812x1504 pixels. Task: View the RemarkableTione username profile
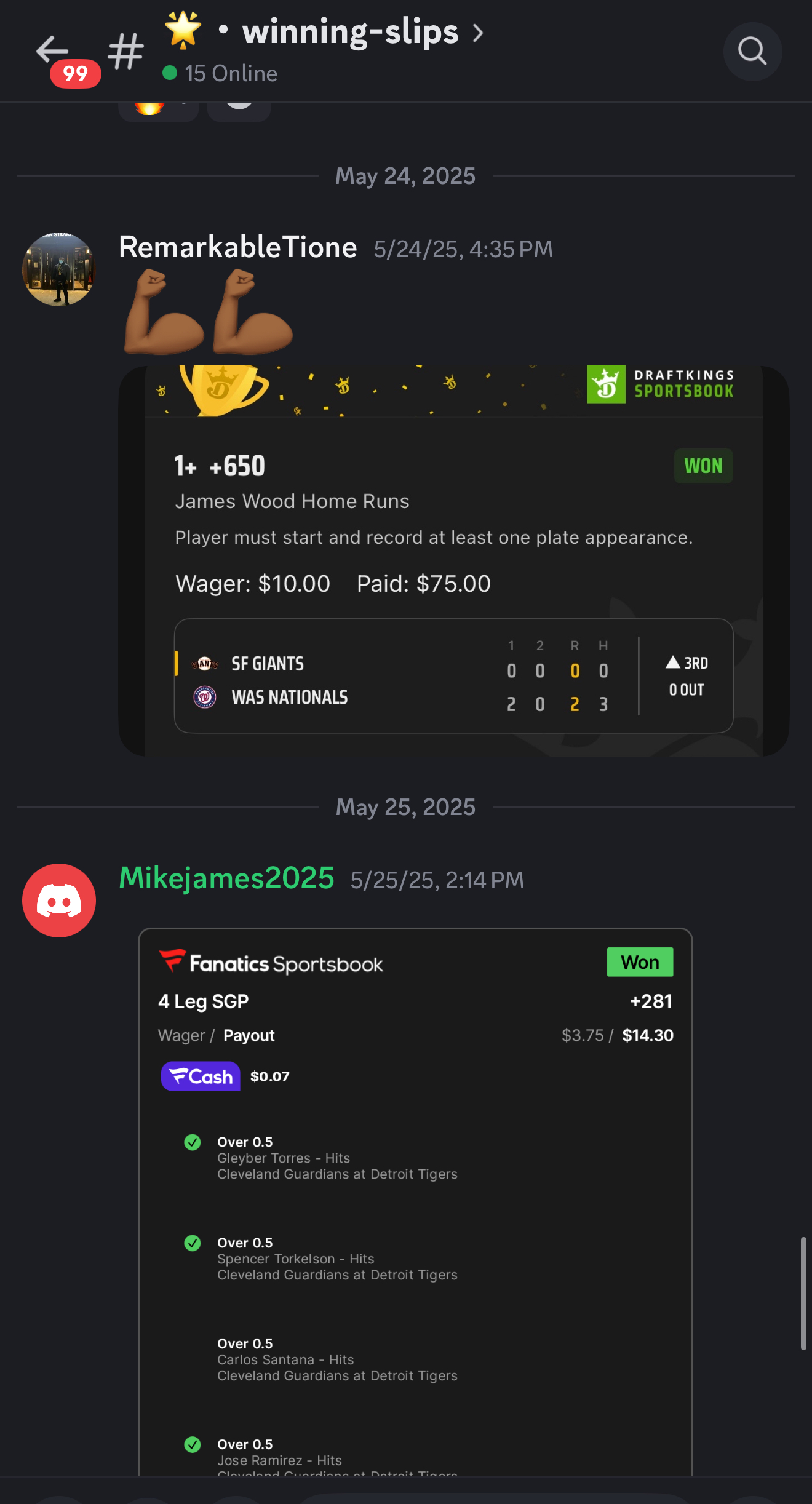(237, 247)
